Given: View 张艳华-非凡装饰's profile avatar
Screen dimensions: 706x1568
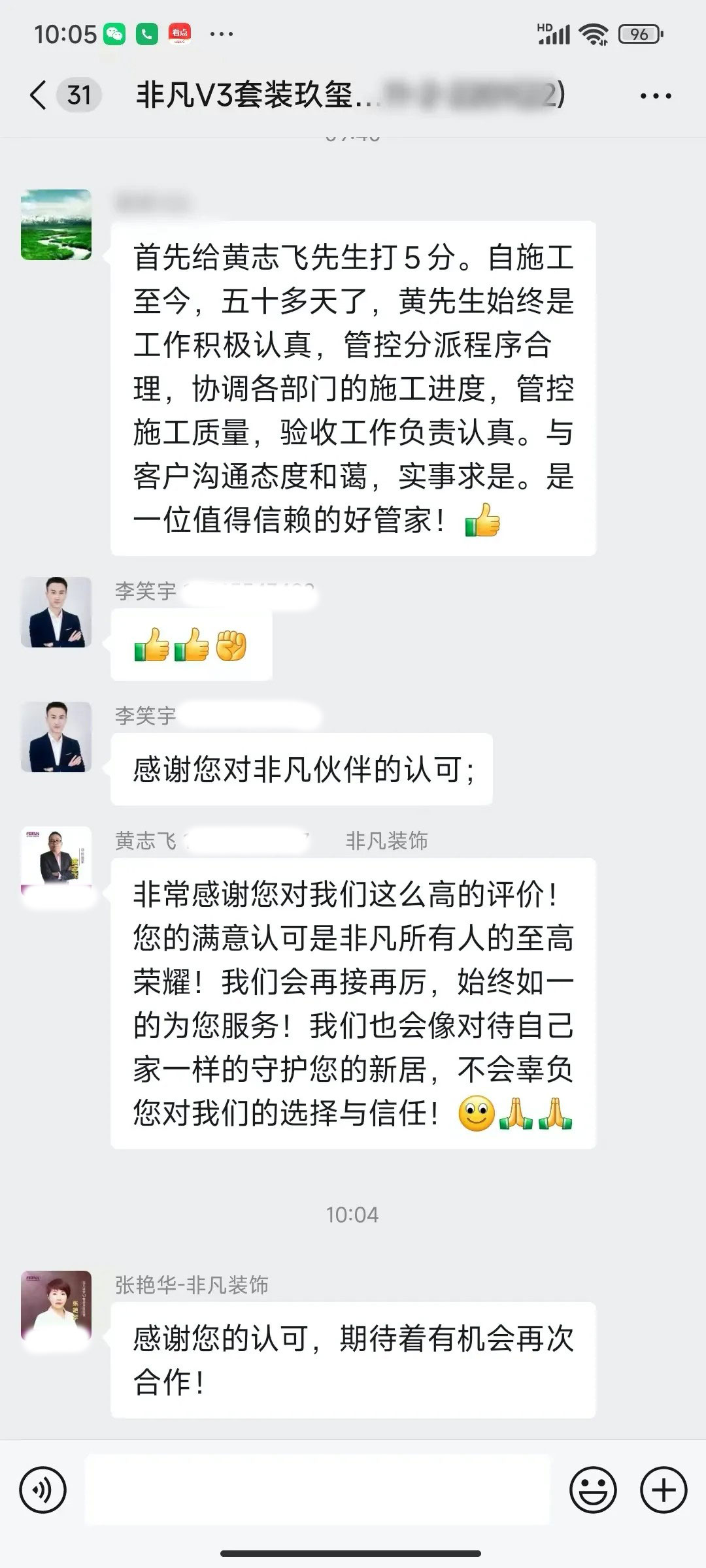Looking at the screenshot, I should tap(56, 1305).
